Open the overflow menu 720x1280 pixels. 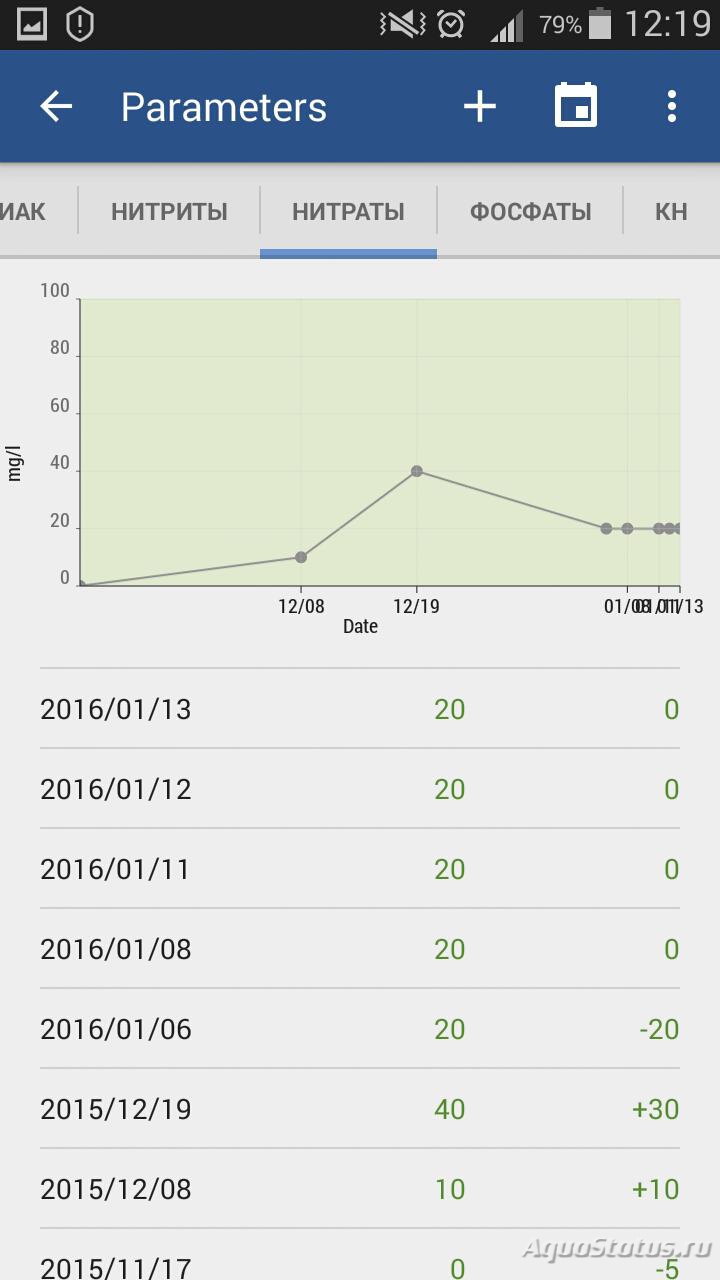[672, 106]
